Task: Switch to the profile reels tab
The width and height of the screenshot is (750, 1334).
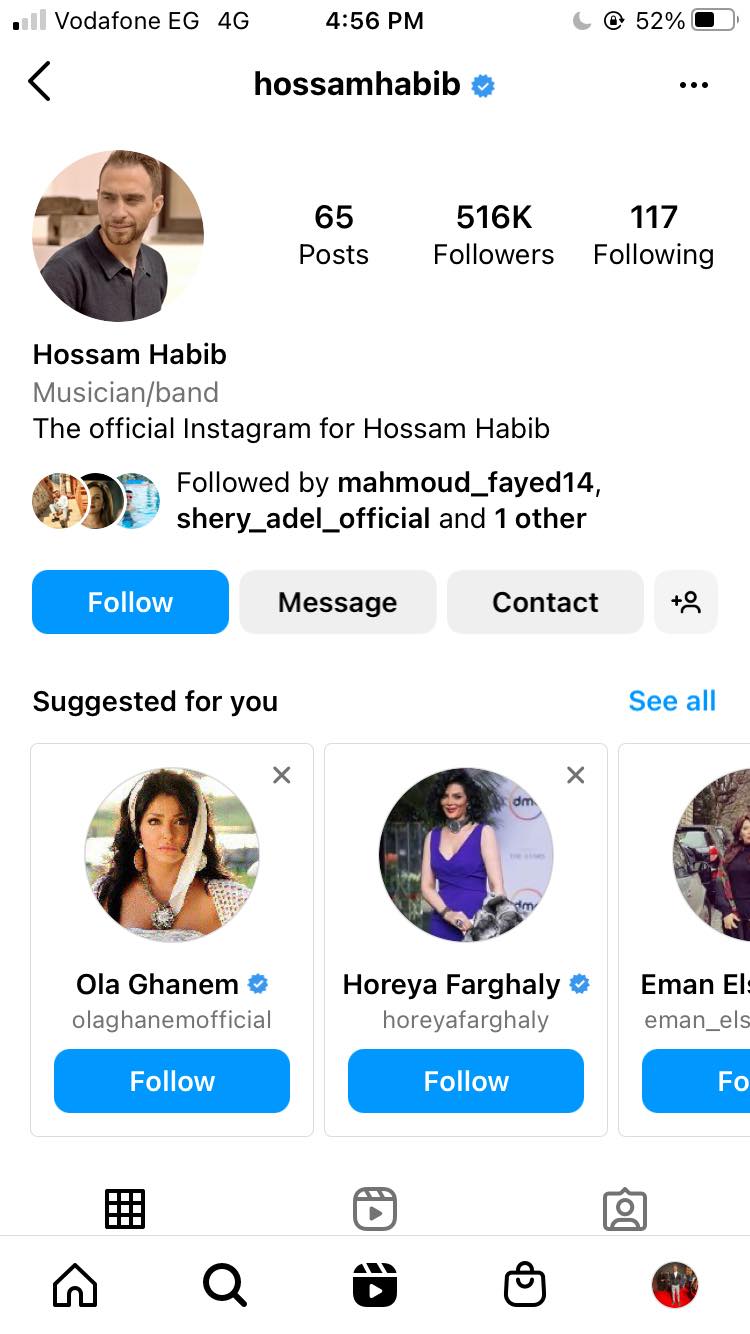Action: pos(375,1209)
